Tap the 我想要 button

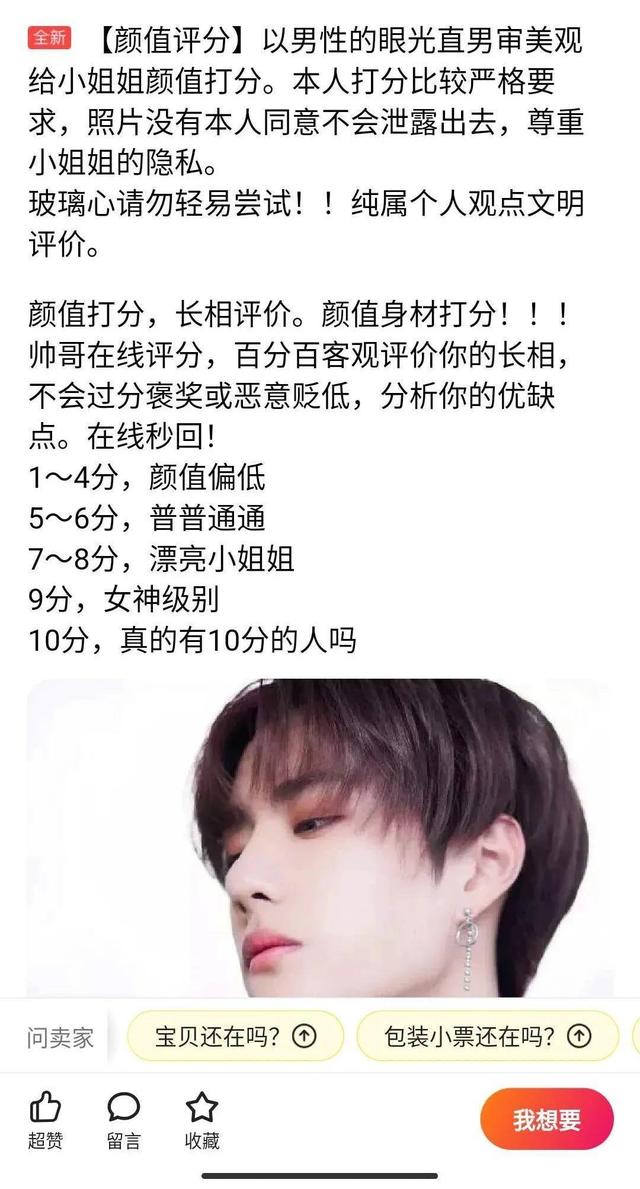(546, 1120)
